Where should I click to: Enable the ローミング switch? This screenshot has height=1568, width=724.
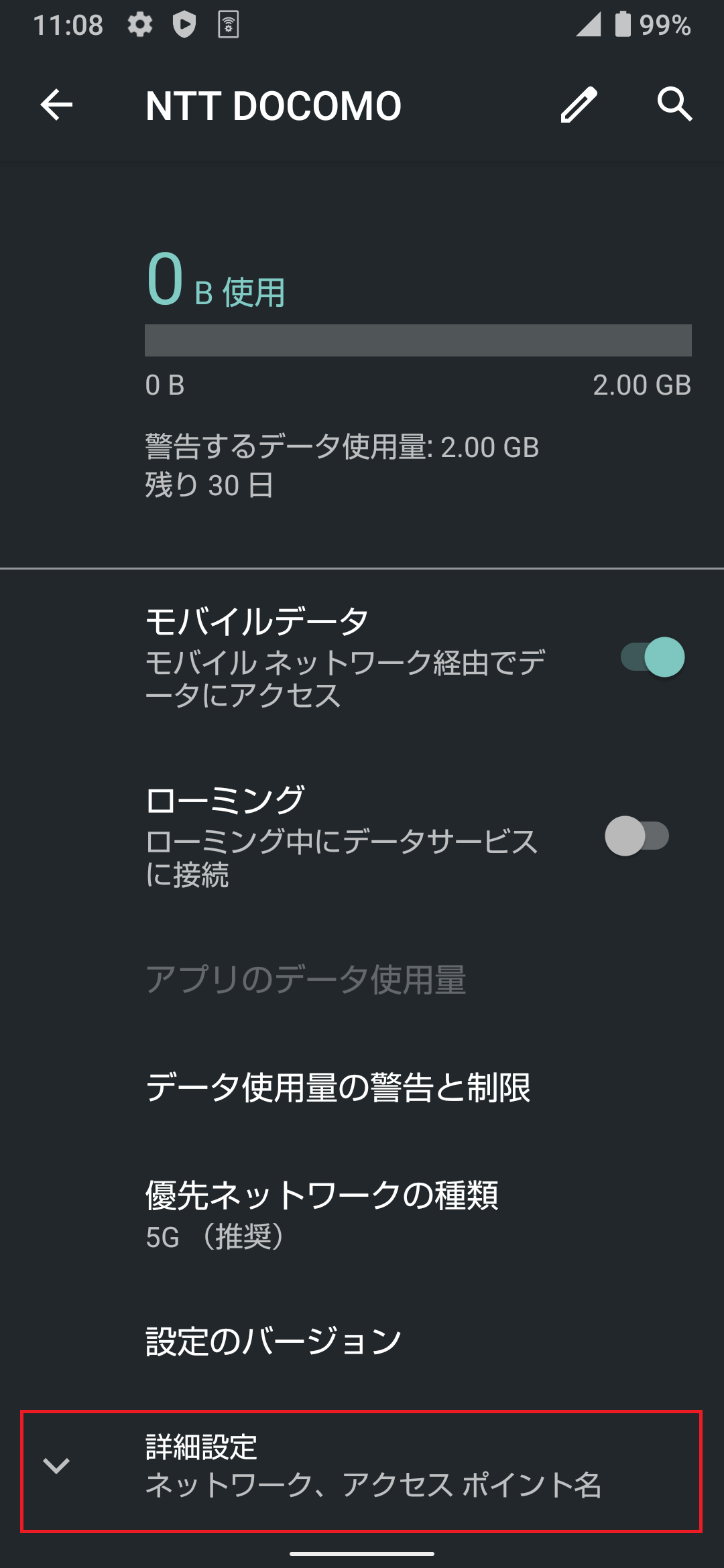(x=639, y=836)
